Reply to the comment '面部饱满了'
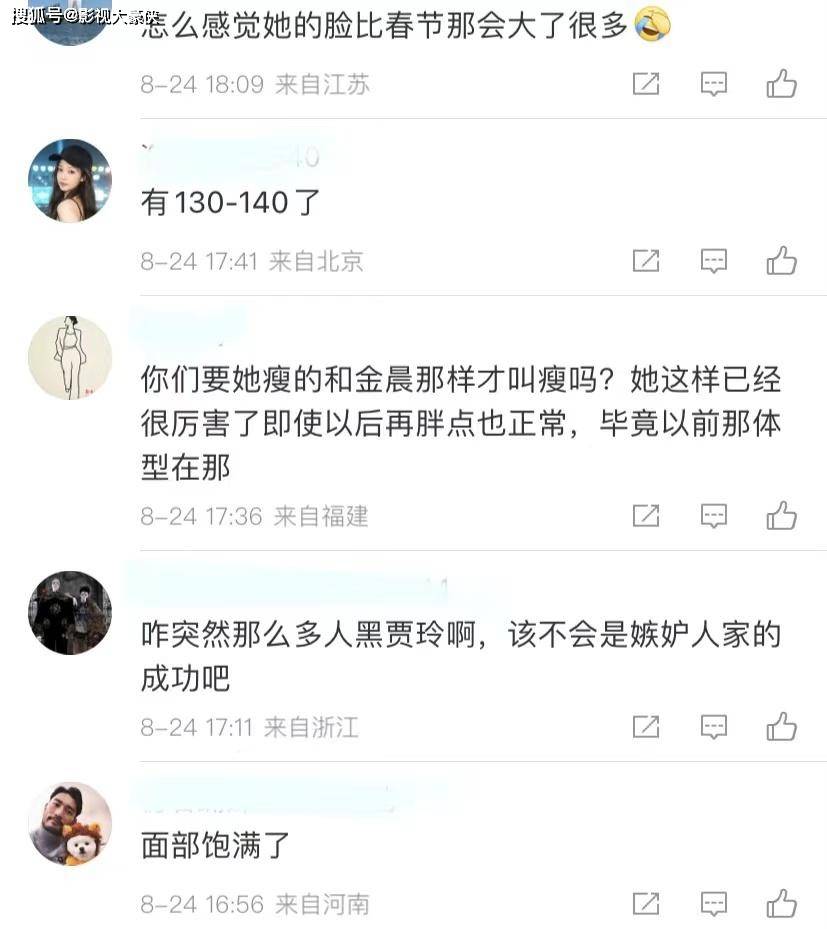Viewport: 827px width, 929px height. point(713,904)
